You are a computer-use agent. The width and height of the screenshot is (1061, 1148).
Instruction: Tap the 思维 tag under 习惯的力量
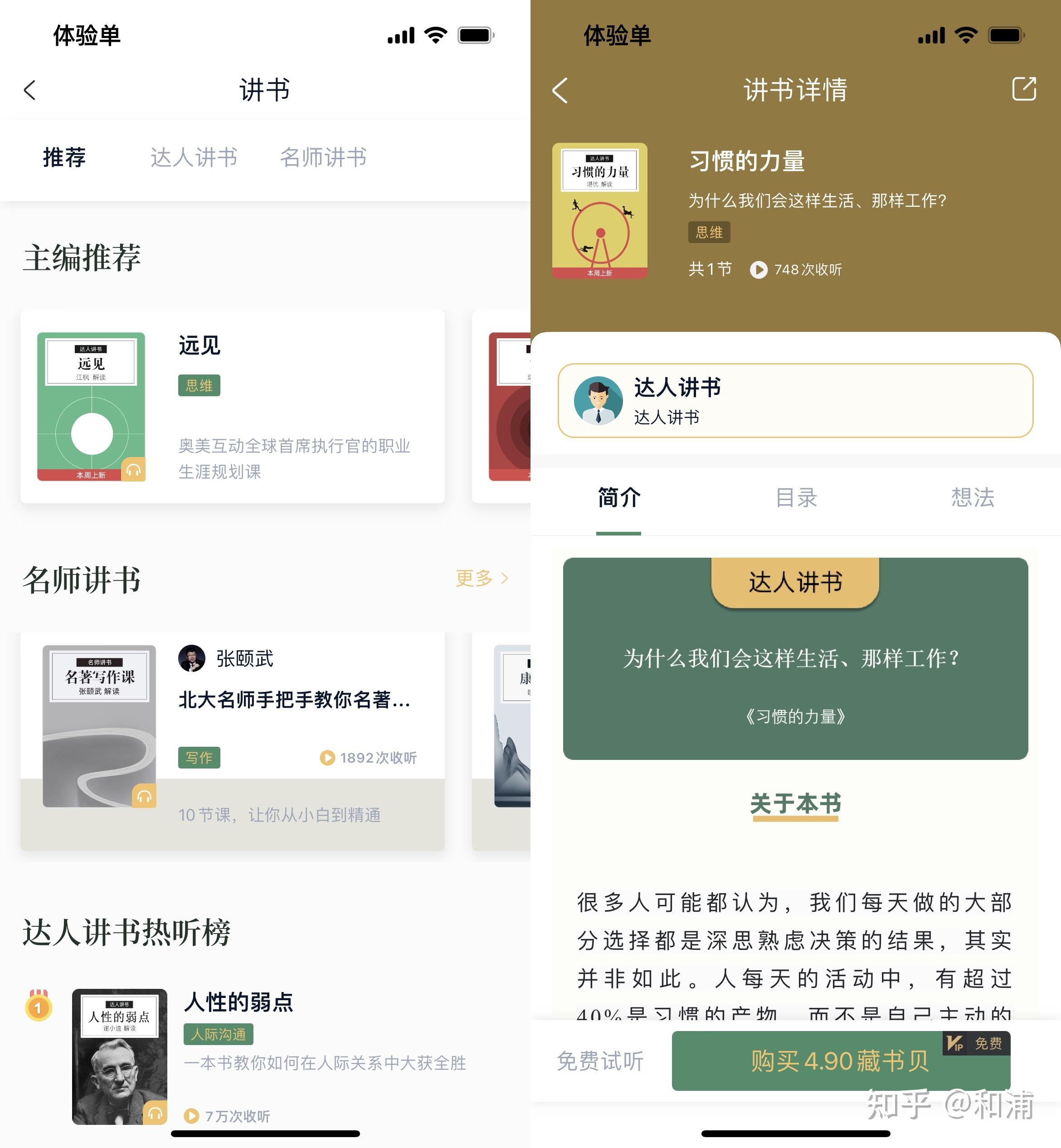[x=709, y=233]
